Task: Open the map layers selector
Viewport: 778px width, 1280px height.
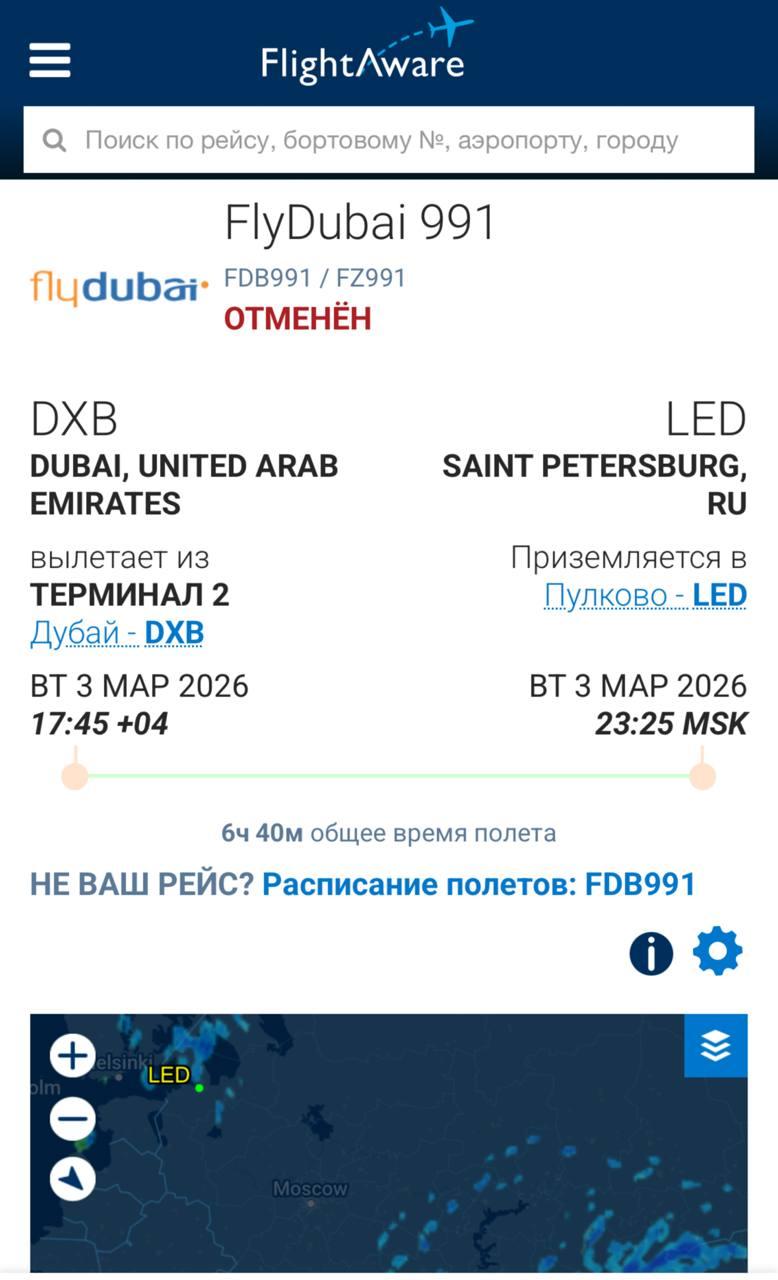Action: pos(716,1046)
